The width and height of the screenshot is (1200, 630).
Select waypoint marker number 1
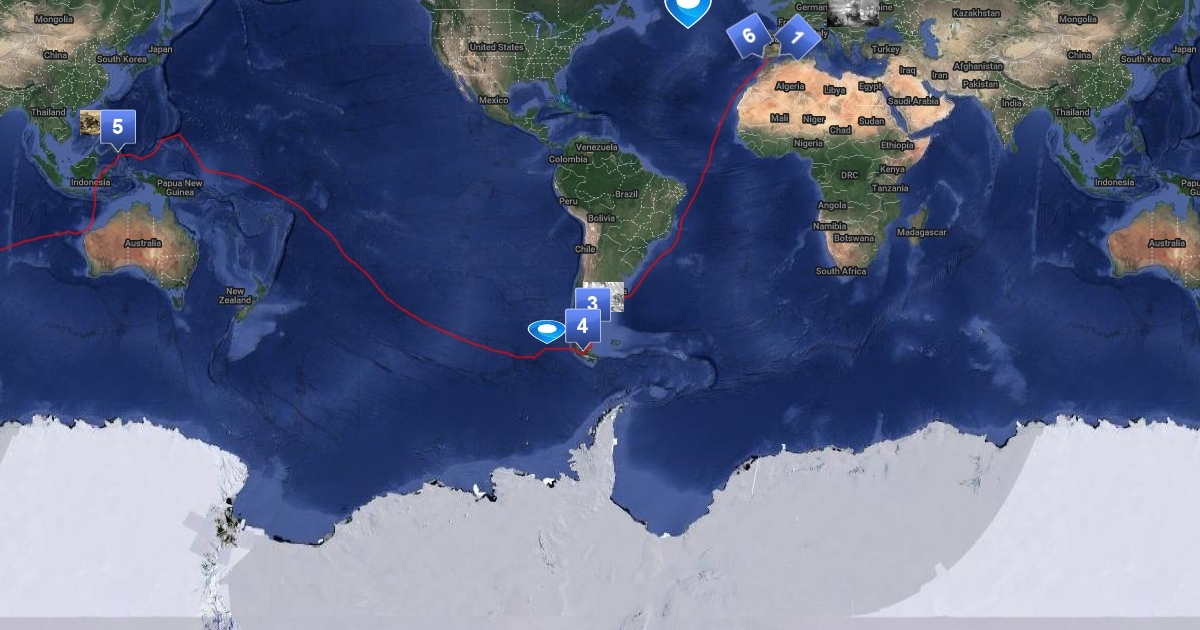point(797,38)
